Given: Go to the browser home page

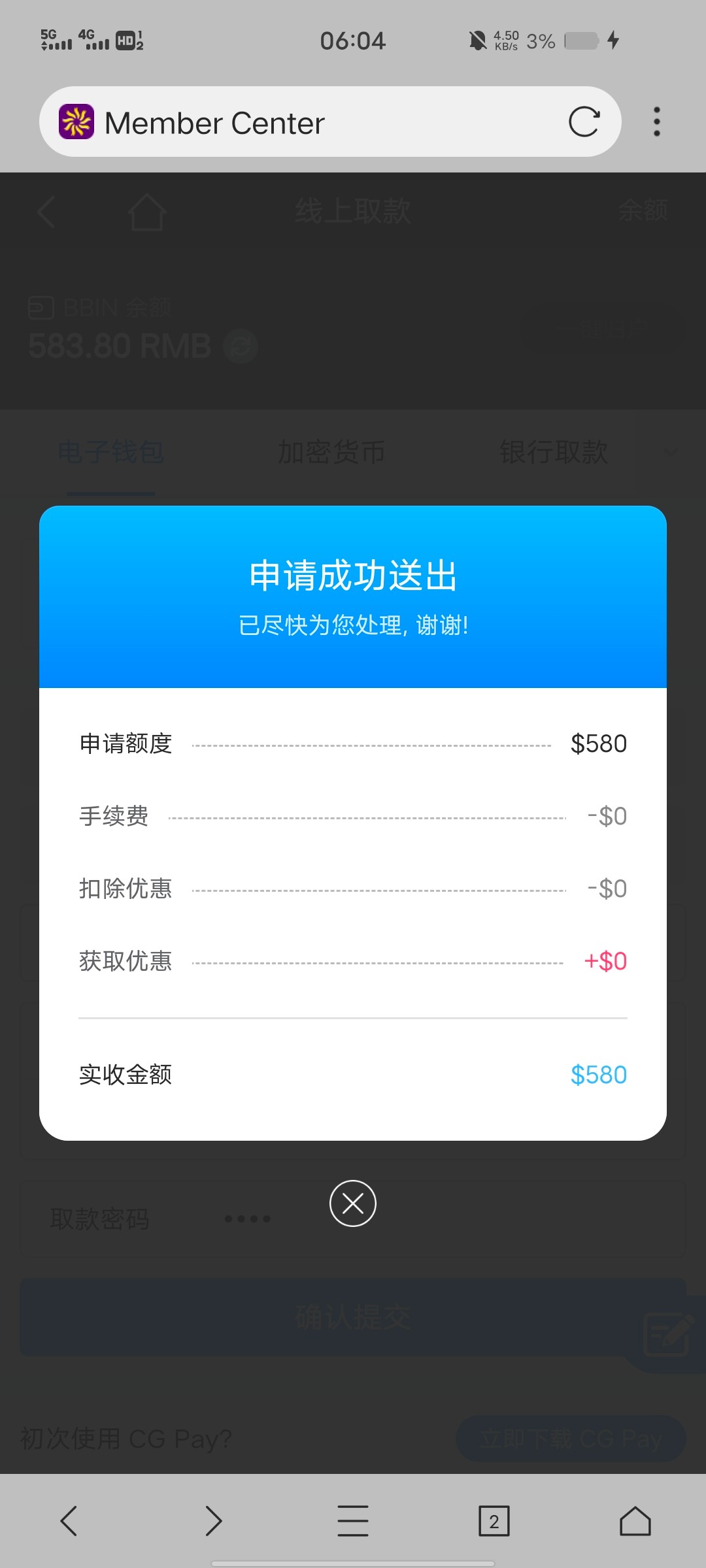Looking at the screenshot, I should click(x=635, y=1521).
